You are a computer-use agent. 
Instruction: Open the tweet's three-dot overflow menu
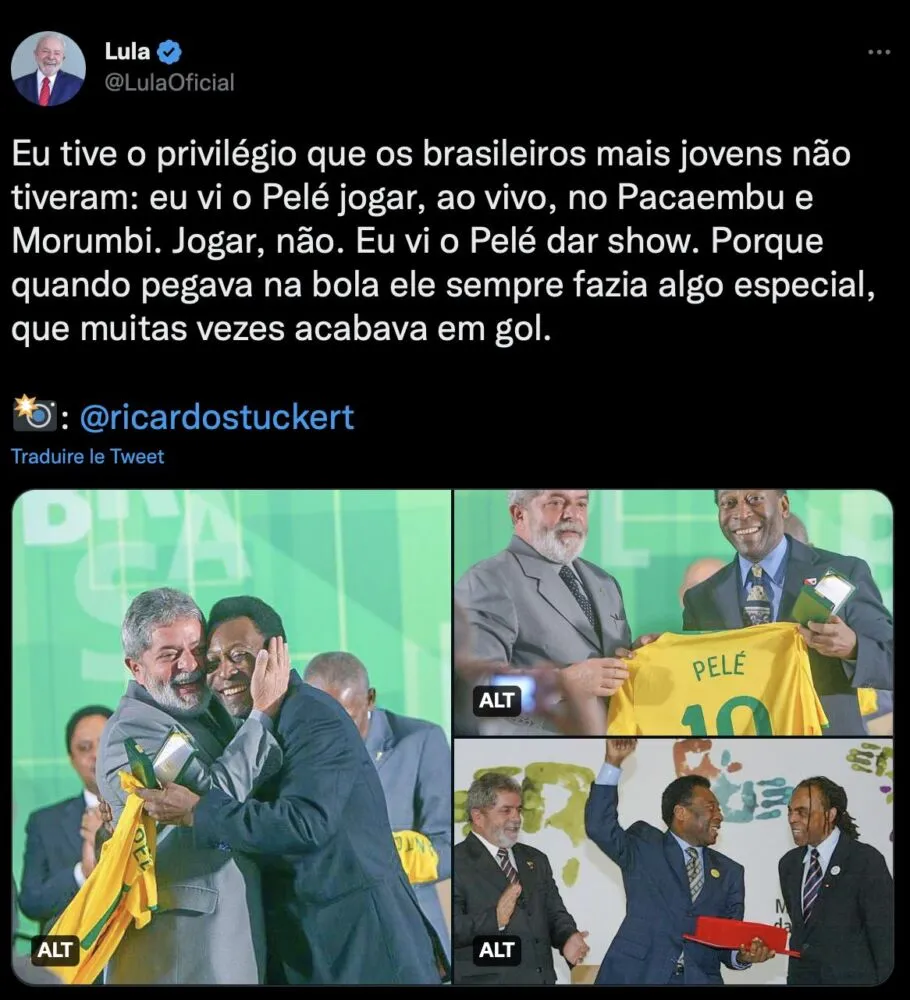(x=878, y=52)
